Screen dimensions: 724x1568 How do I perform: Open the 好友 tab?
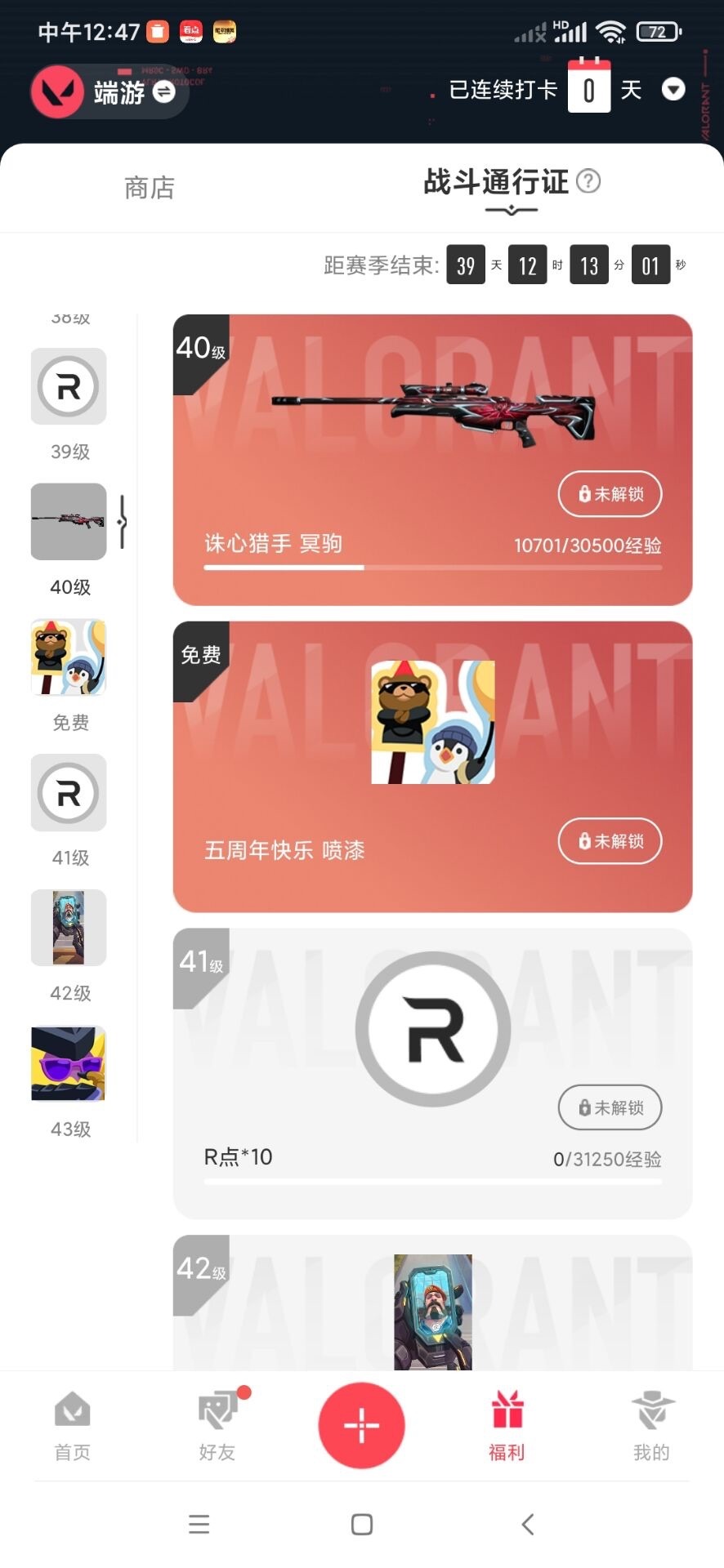[217, 1425]
